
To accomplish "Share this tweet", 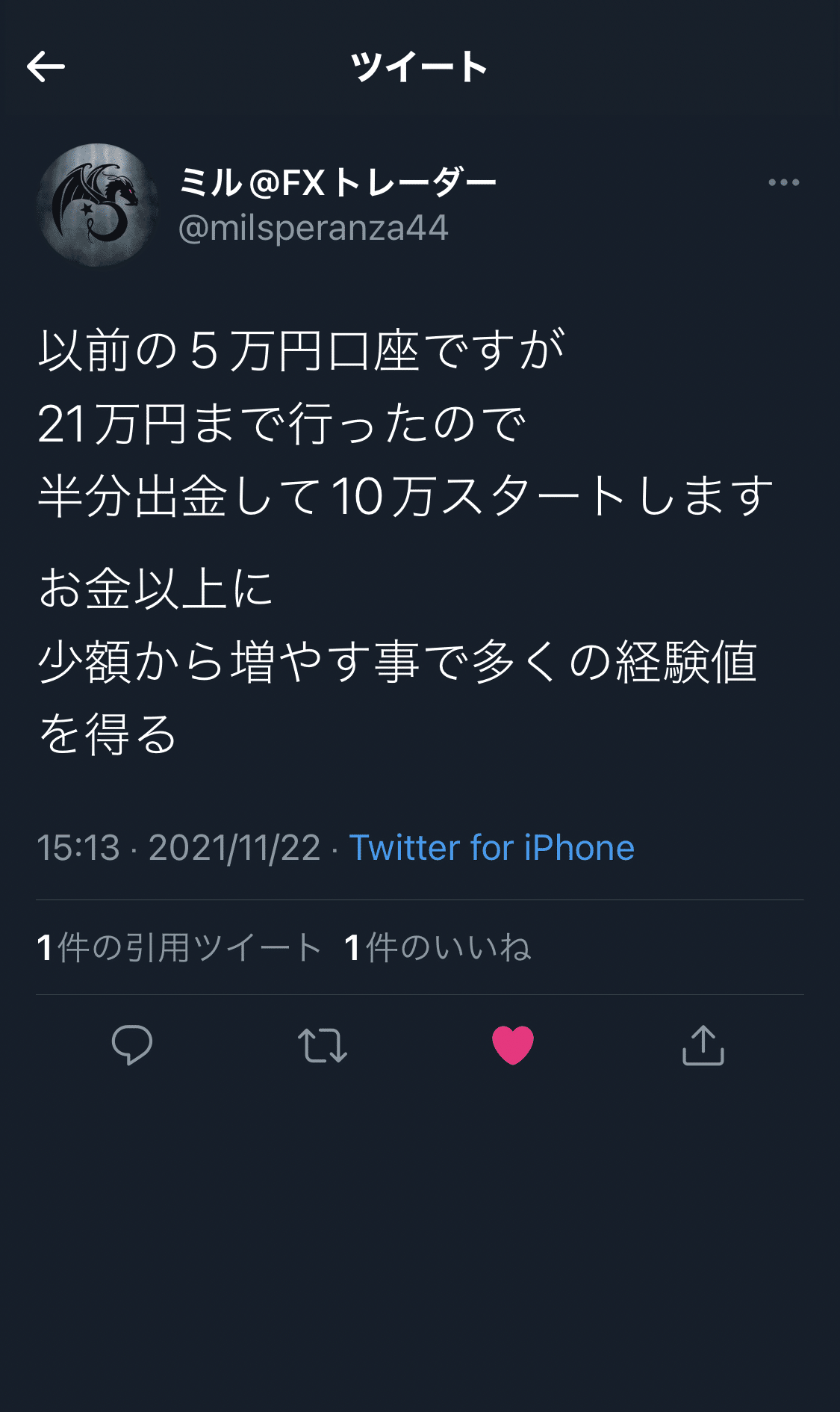I will (x=703, y=1044).
